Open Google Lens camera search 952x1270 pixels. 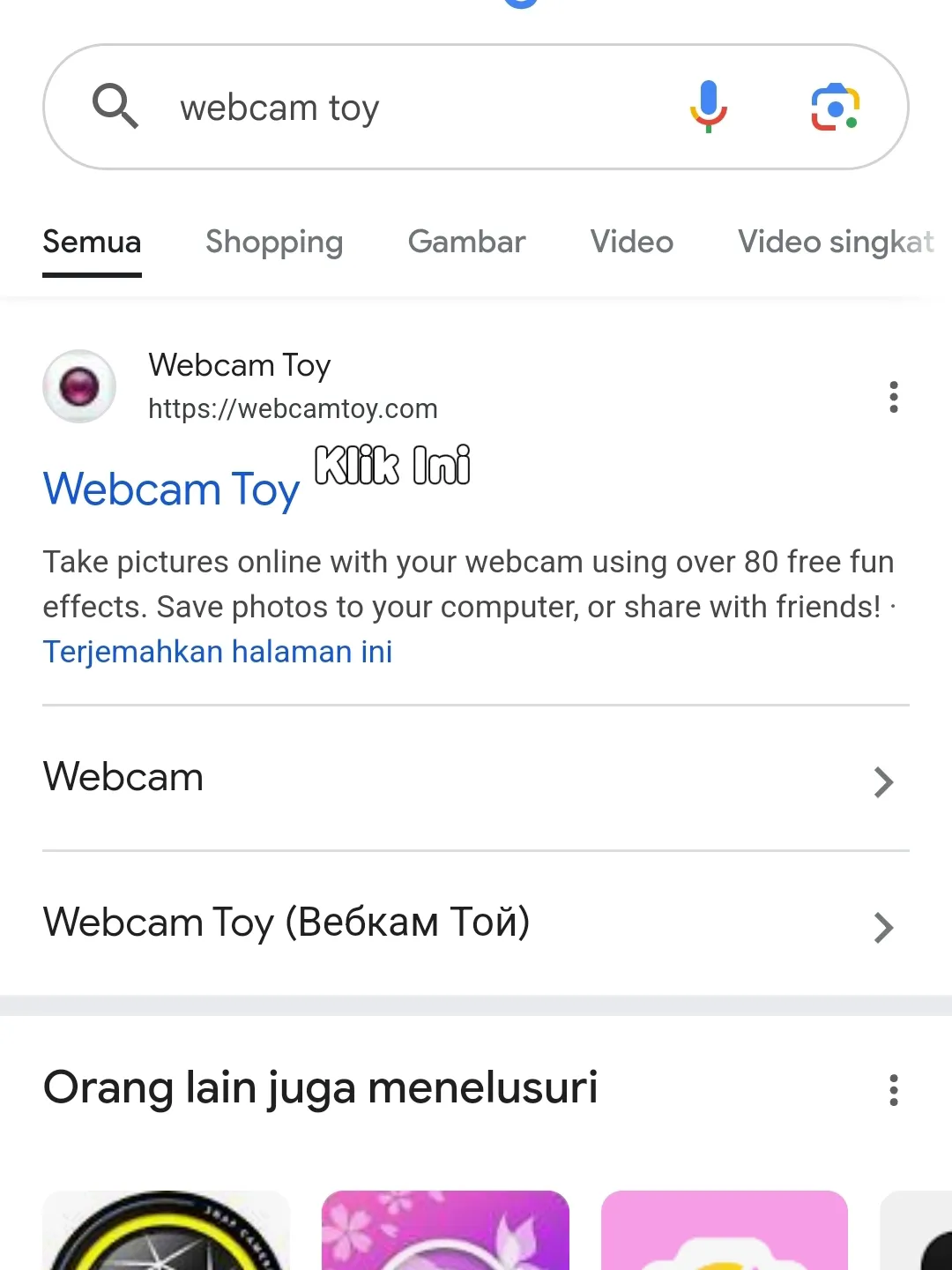tap(834, 108)
